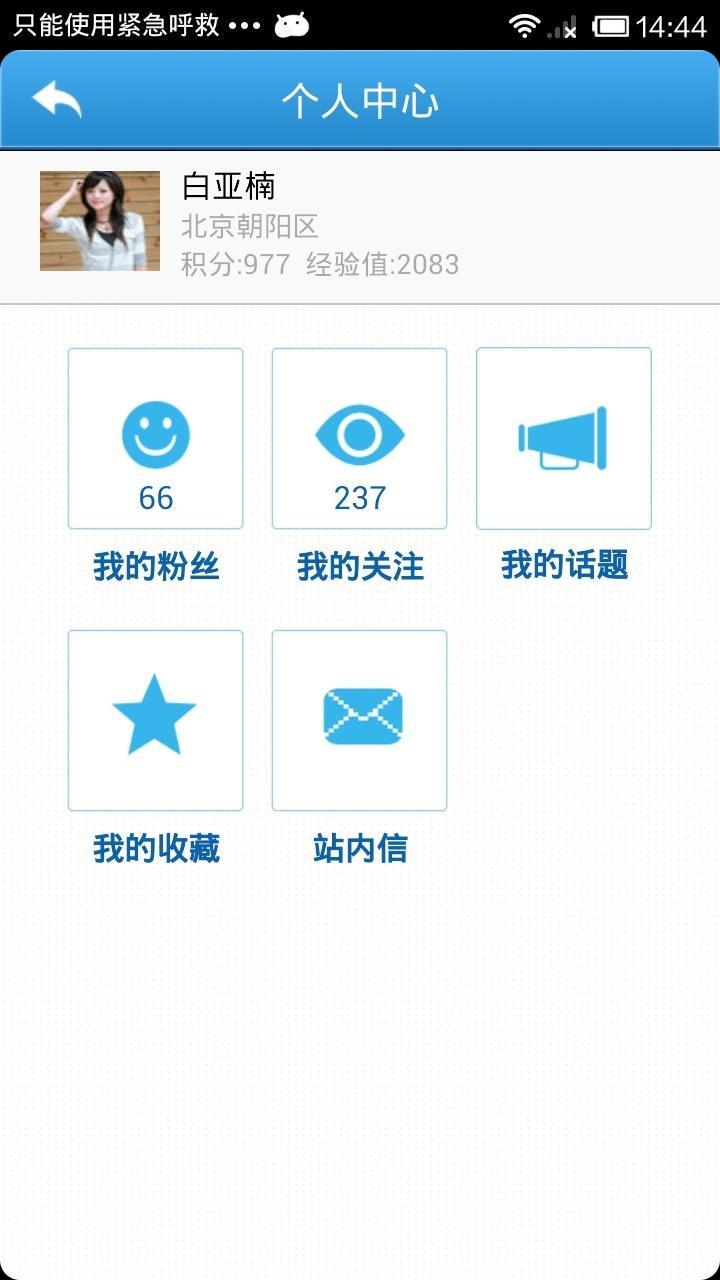Open 我的粉丝 fans tile
720x1280 pixels.
[x=155, y=438]
